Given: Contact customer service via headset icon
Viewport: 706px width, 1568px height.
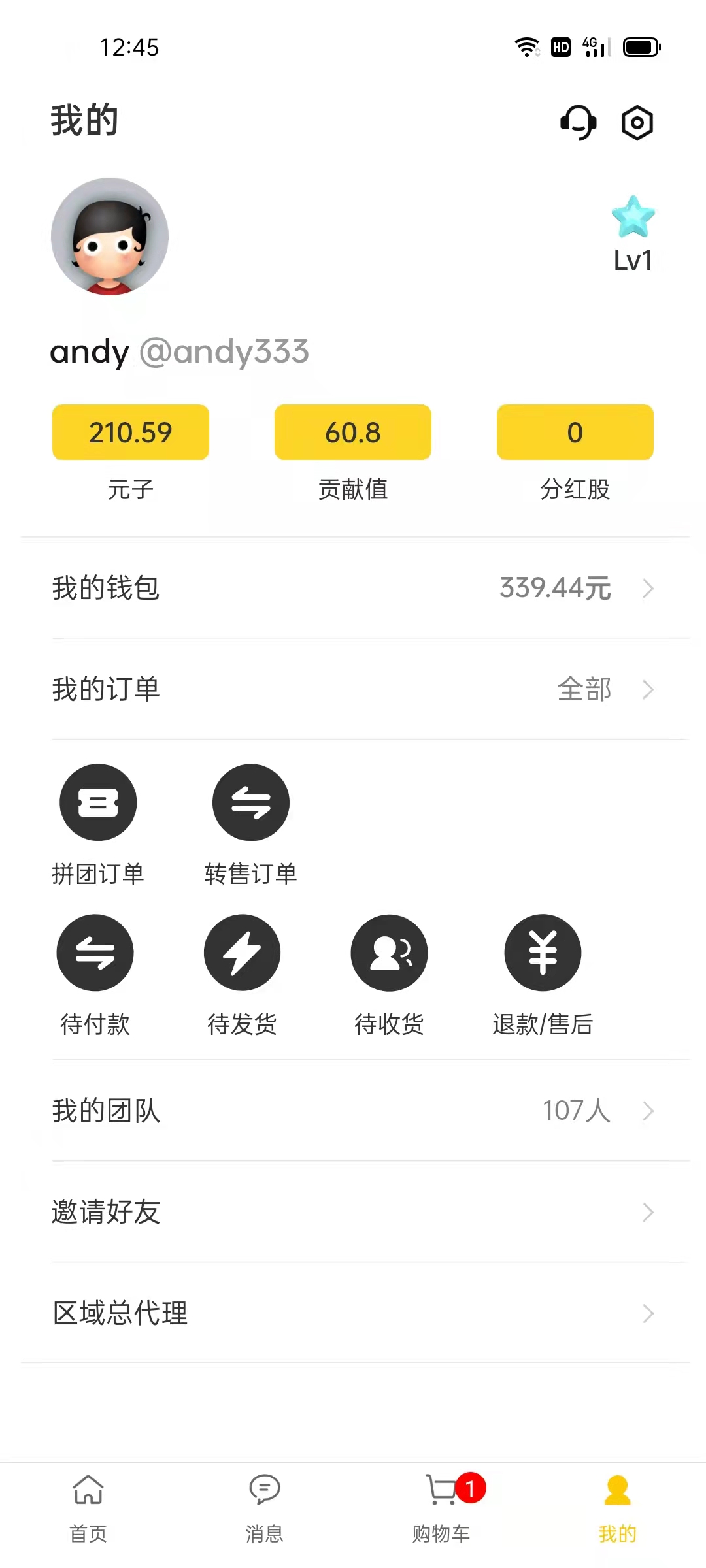Looking at the screenshot, I should click(x=578, y=122).
